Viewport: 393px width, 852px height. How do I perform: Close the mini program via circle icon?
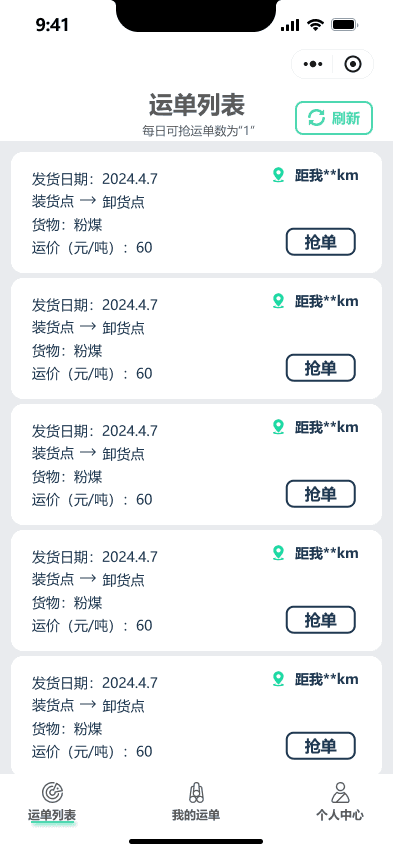point(353,64)
